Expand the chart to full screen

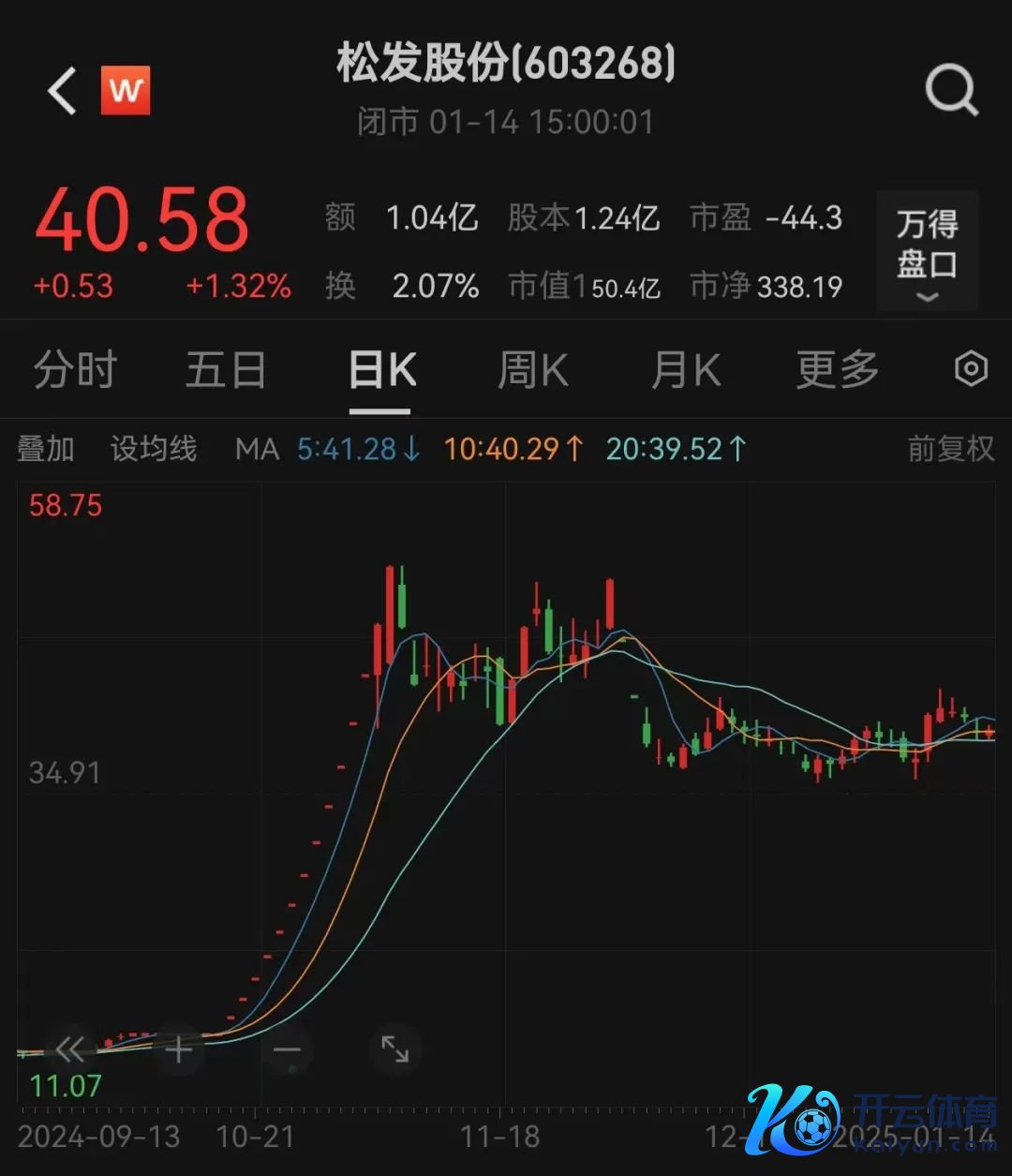(394, 1049)
